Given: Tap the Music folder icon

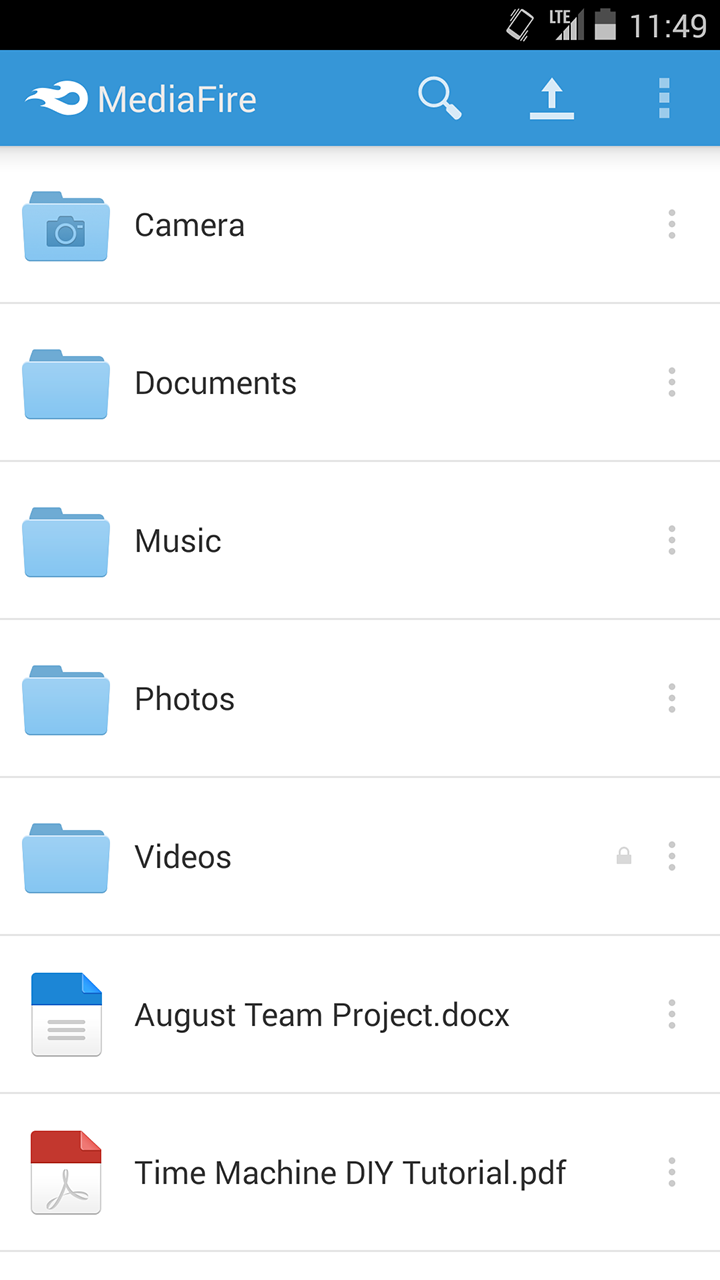Looking at the screenshot, I should [x=65, y=541].
